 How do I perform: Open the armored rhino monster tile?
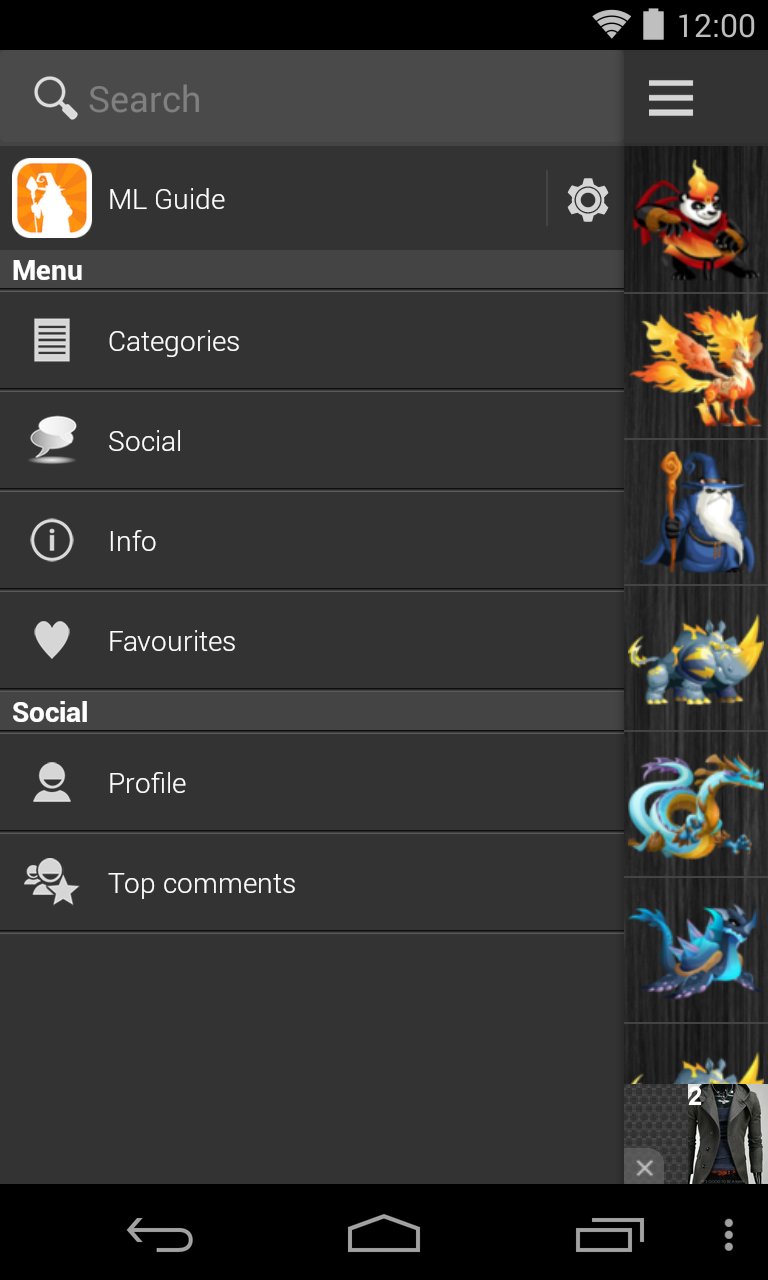[x=696, y=658]
